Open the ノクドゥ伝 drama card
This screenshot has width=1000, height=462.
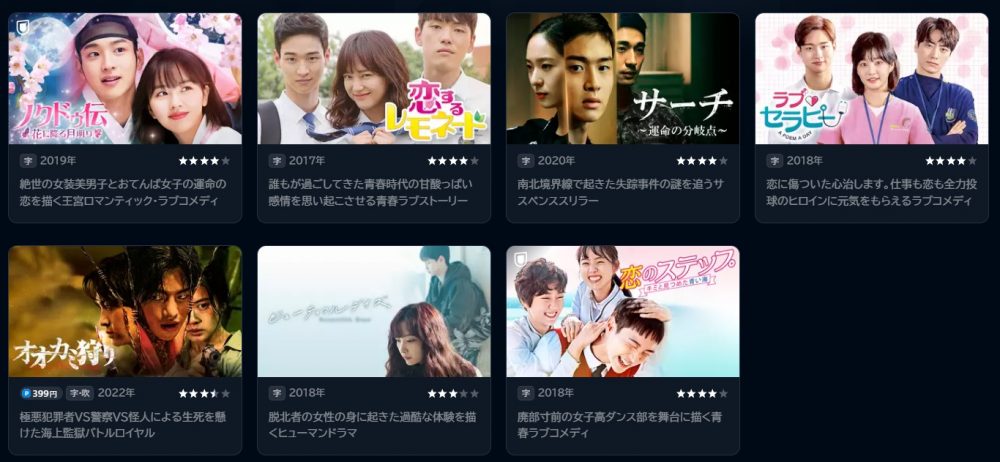click(125, 80)
